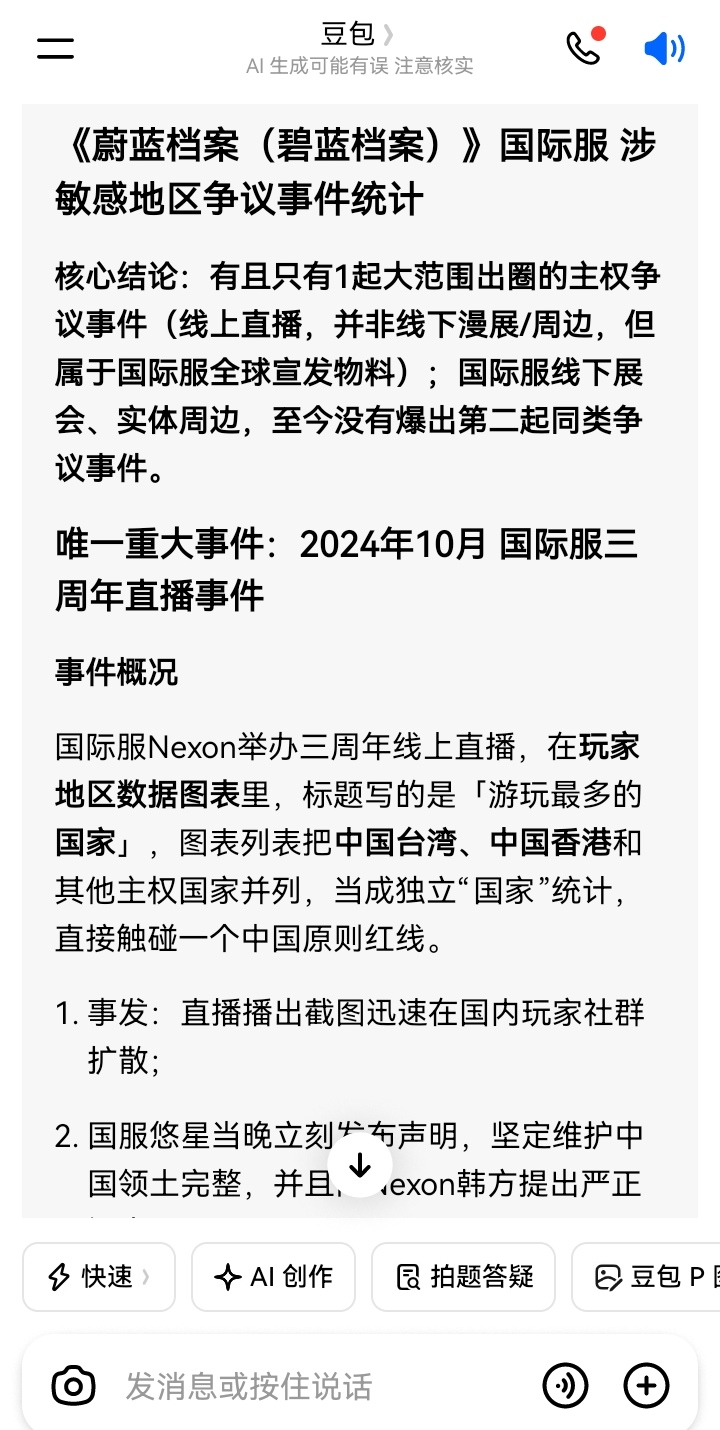
Task: Focus the 发消息或按住说话 message field
Action: [320, 1386]
